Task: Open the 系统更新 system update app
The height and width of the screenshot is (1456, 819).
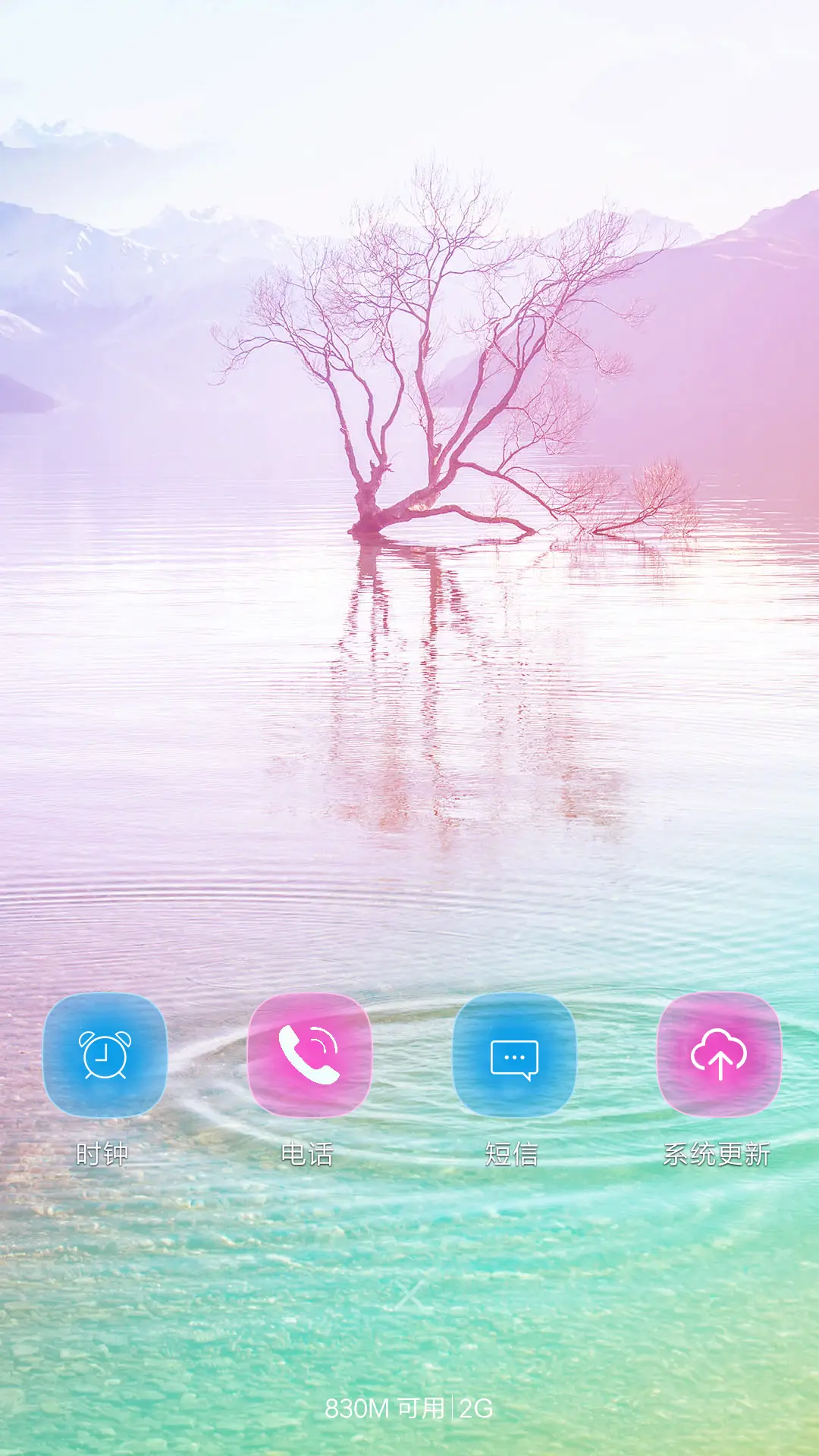Action: (x=719, y=1055)
